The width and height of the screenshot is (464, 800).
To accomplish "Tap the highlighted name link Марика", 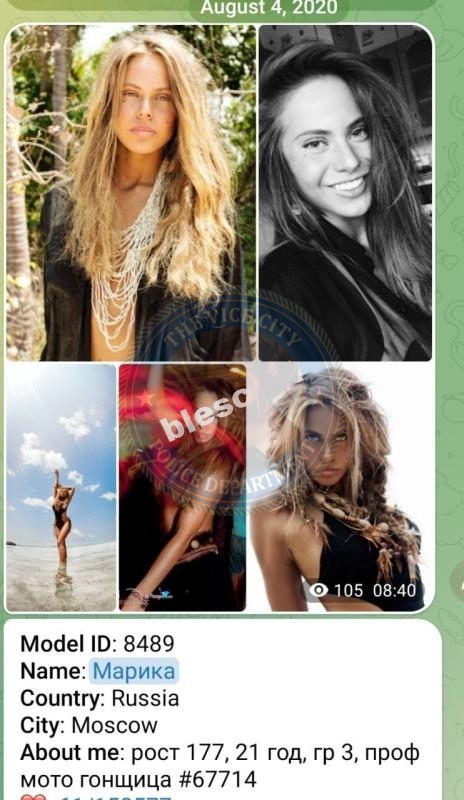I will coord(134,671).
